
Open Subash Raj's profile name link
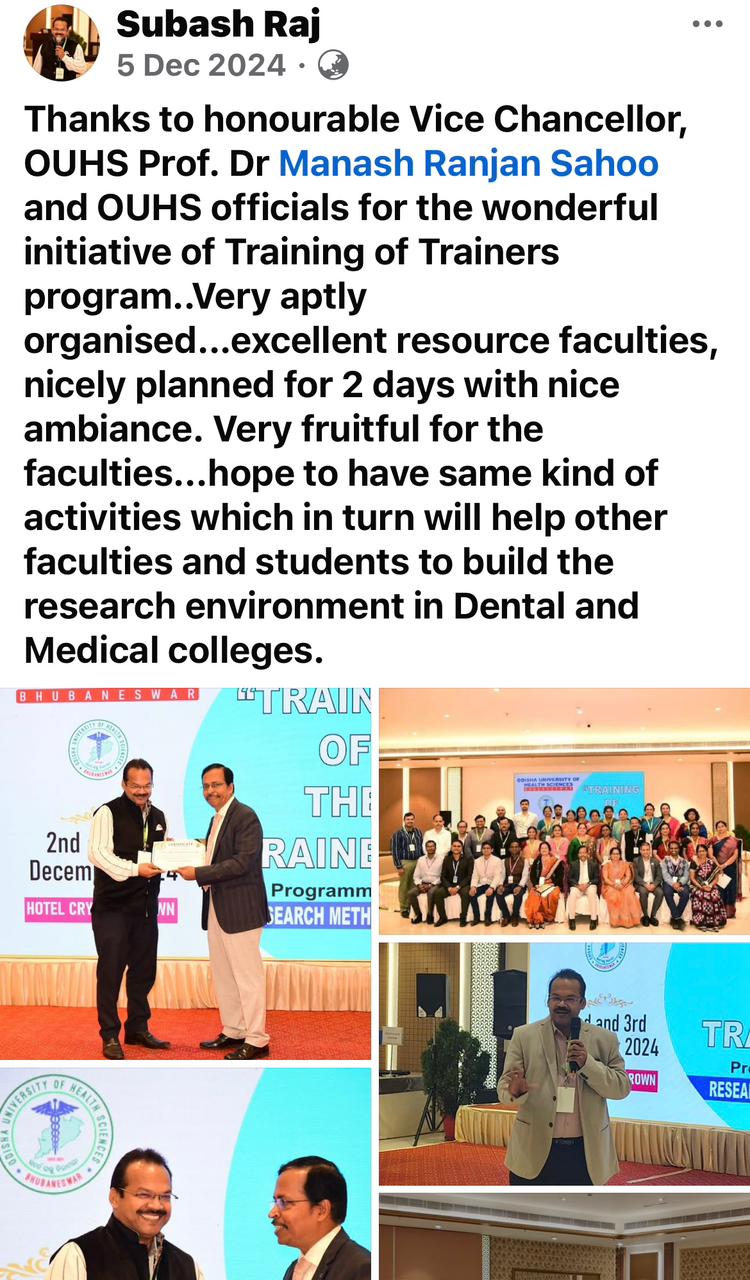[x=219, y=24]
